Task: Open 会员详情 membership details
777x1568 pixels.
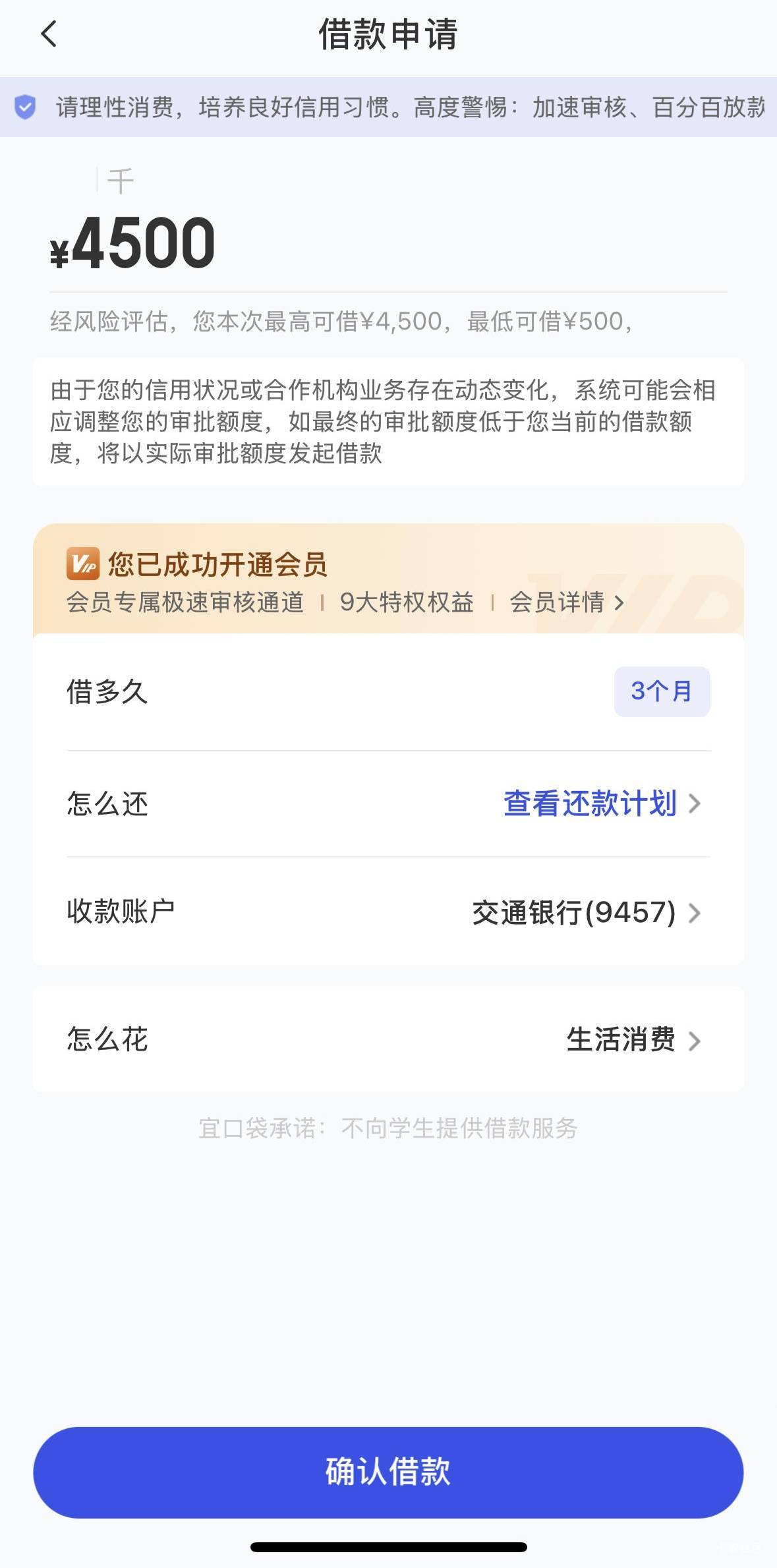Action: [x=566, y=602]
